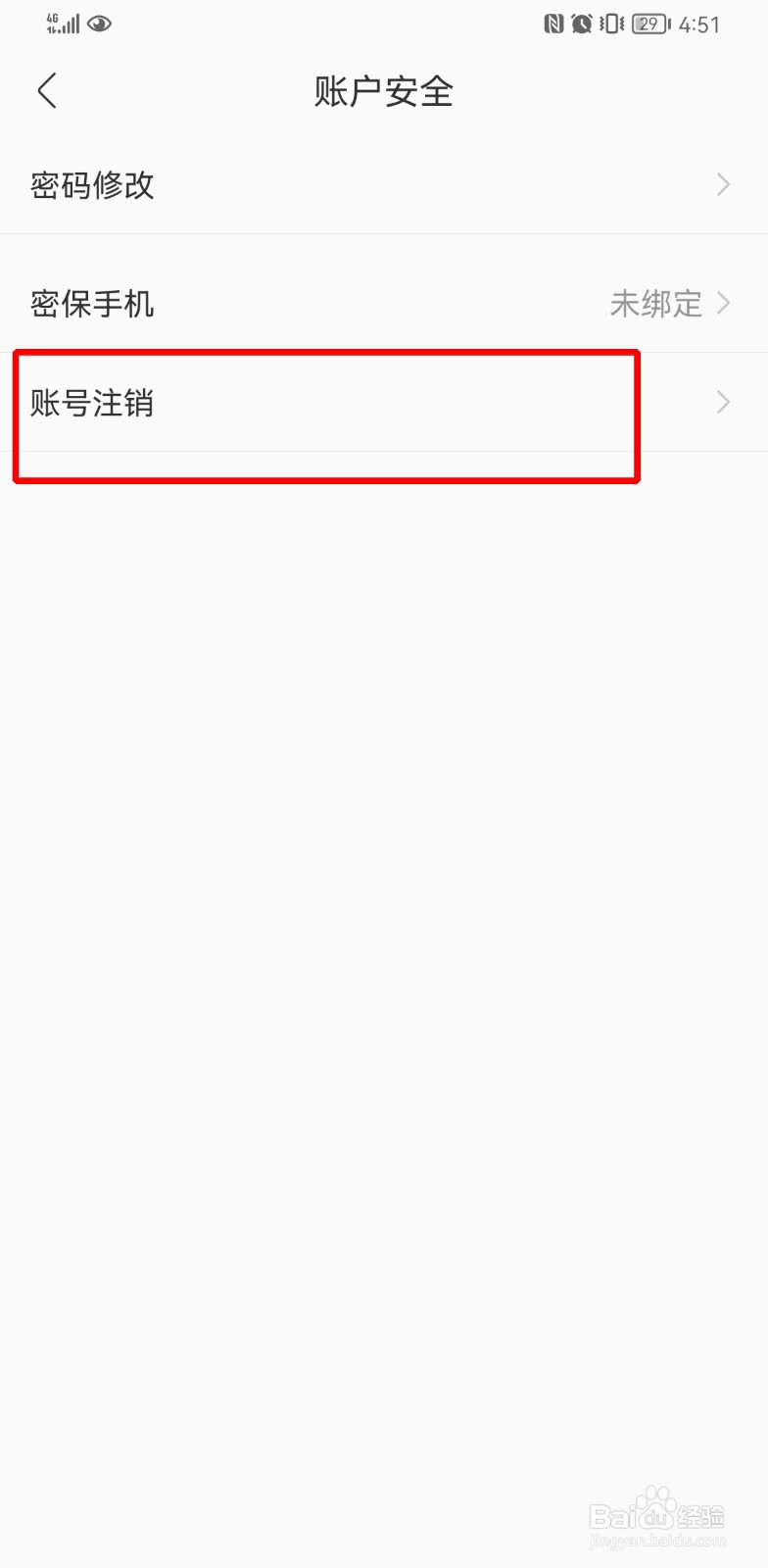This screenshot has width=768, height=1568.
Task: Tap the back arrow icon
Action: pyautogui.click(x=47, y=90)
